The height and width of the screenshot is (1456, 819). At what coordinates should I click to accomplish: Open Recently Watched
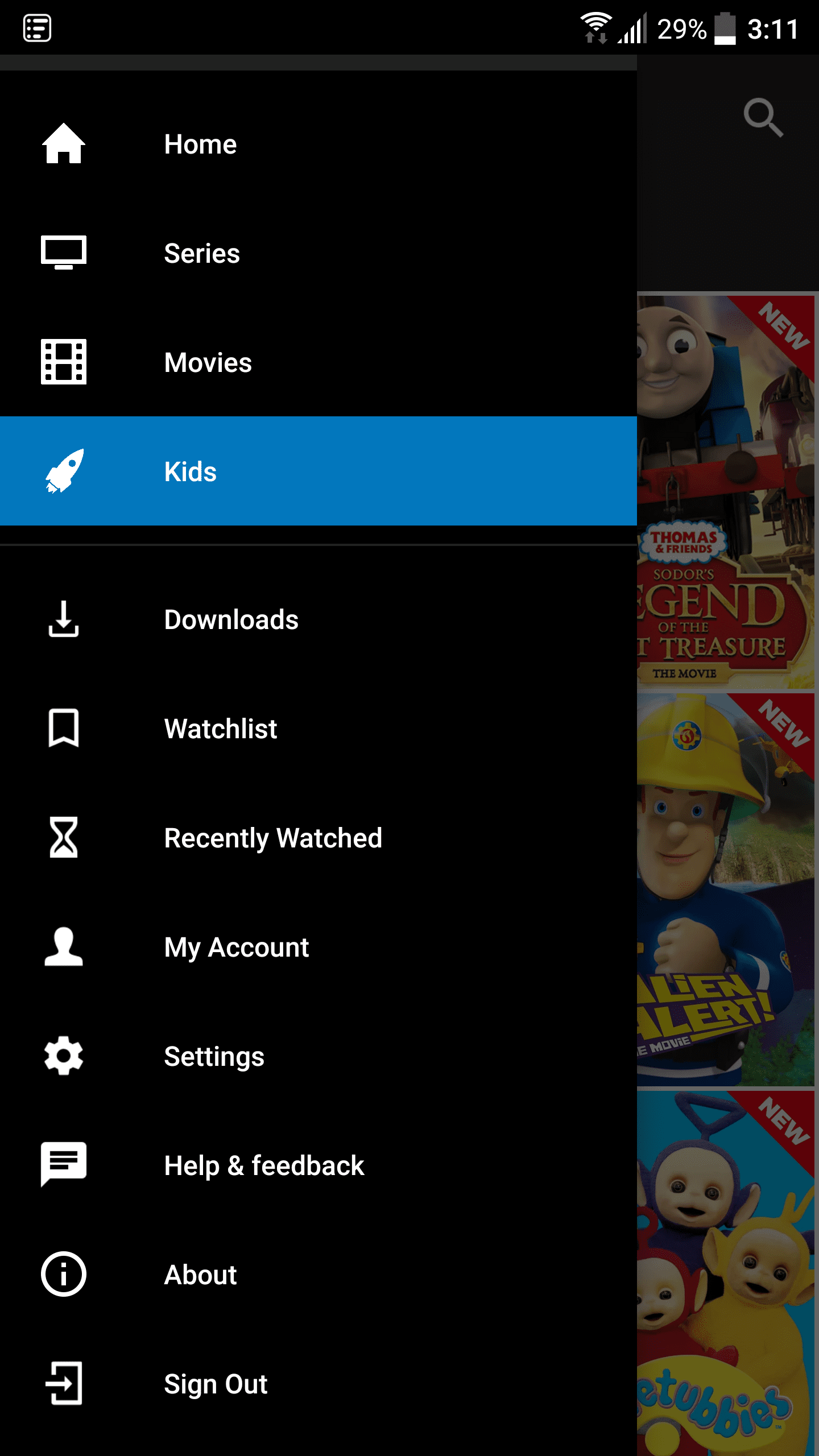pos(318,838)
